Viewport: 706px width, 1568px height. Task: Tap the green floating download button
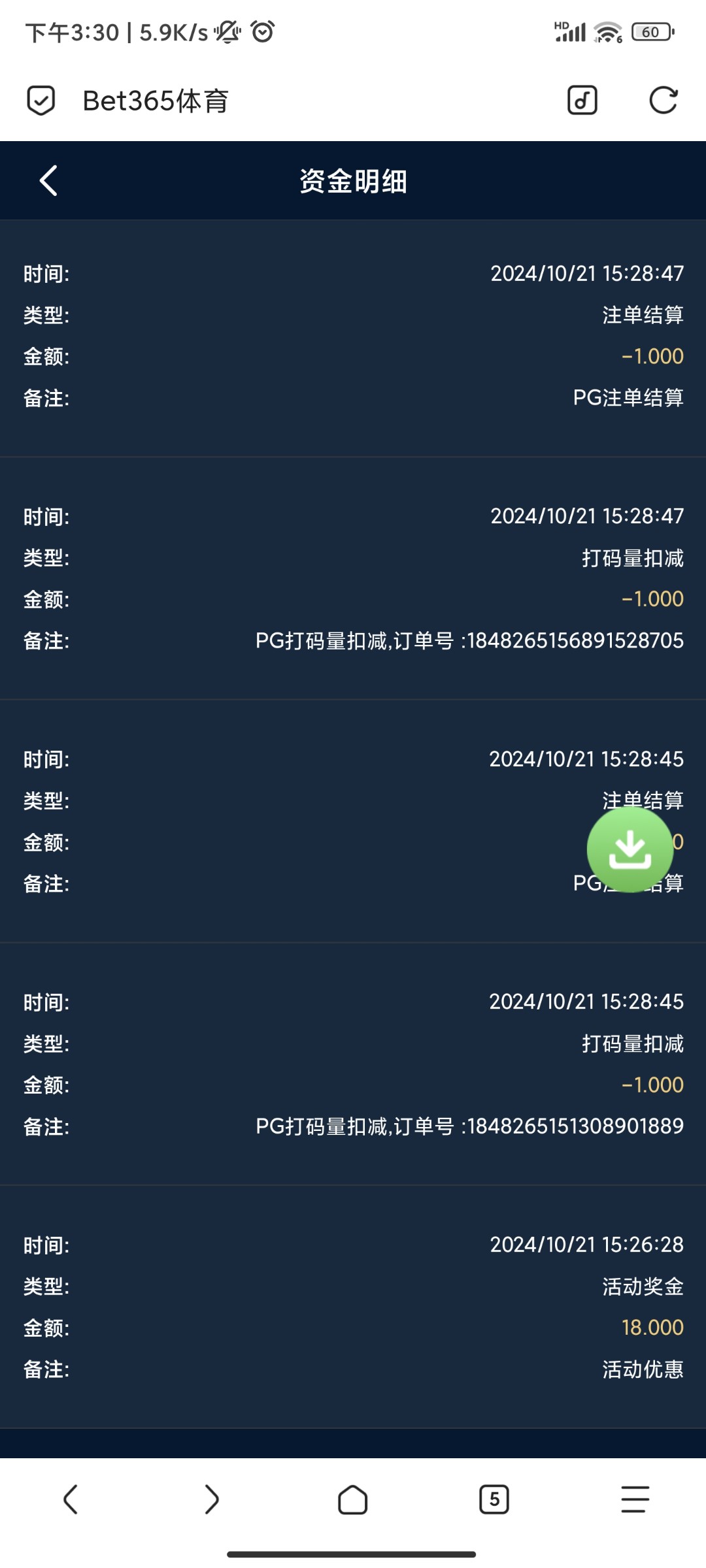pyautogui.click(x=630, y=849)
